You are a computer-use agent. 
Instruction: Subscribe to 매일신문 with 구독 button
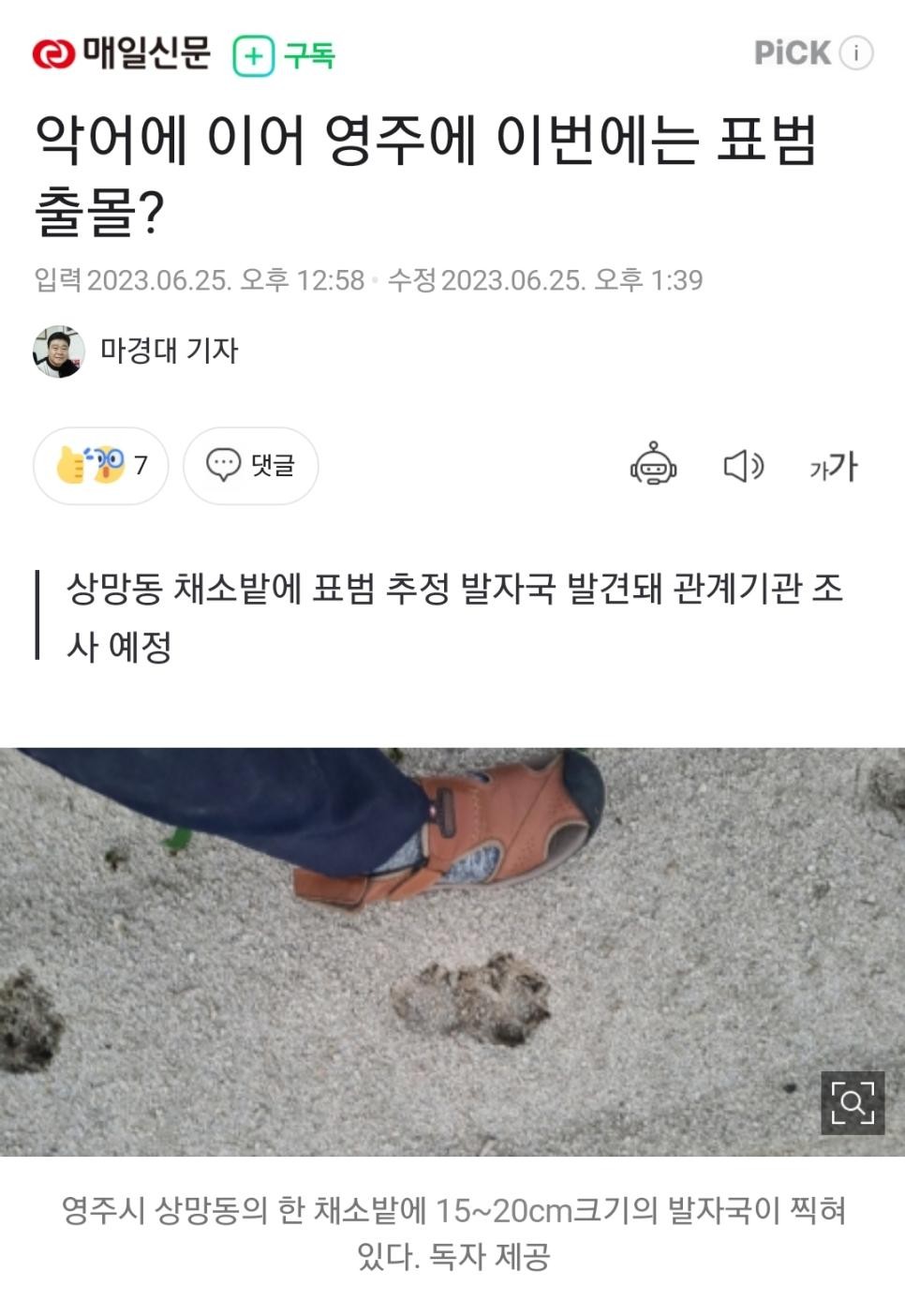(283, 55)
